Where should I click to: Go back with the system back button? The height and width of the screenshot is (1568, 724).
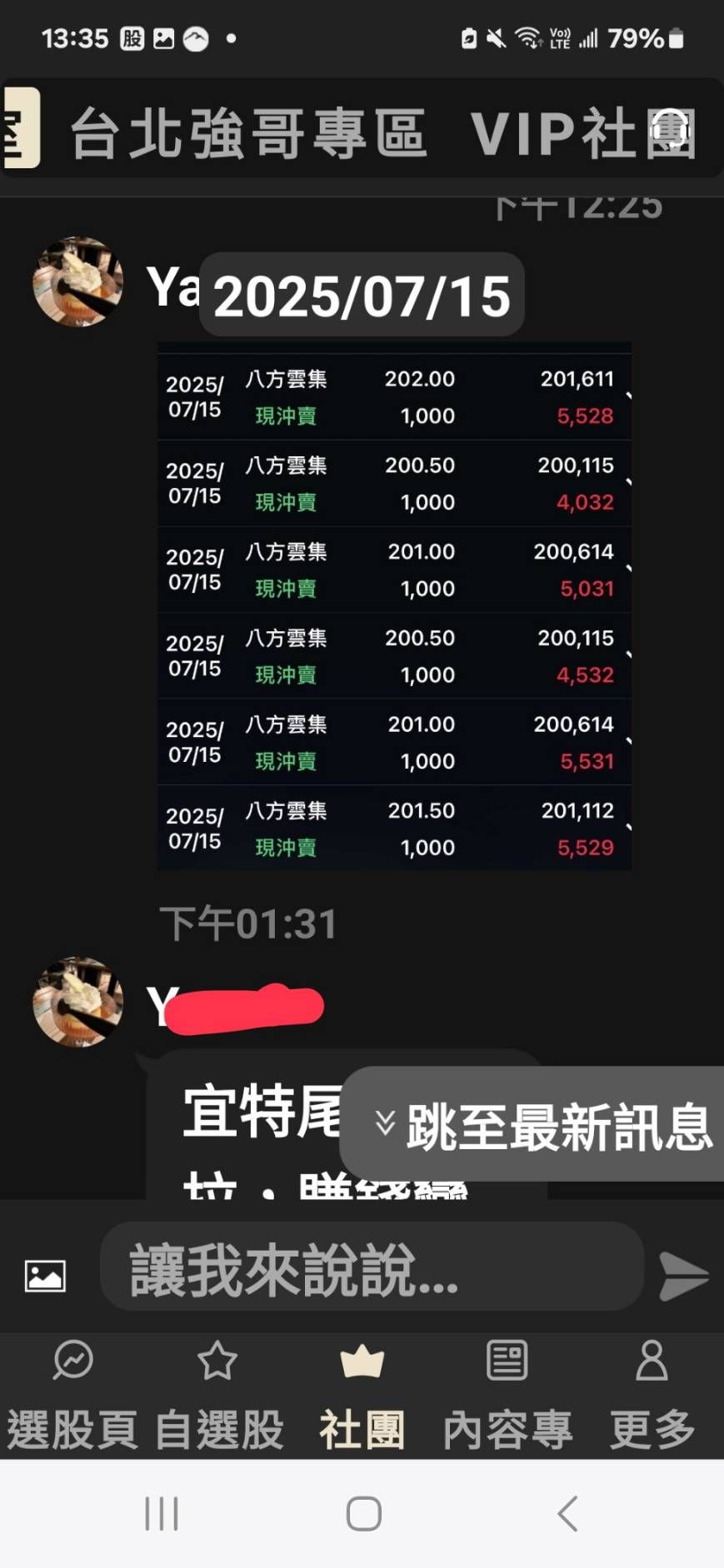pyautogui.click(x=567, y=1513)
